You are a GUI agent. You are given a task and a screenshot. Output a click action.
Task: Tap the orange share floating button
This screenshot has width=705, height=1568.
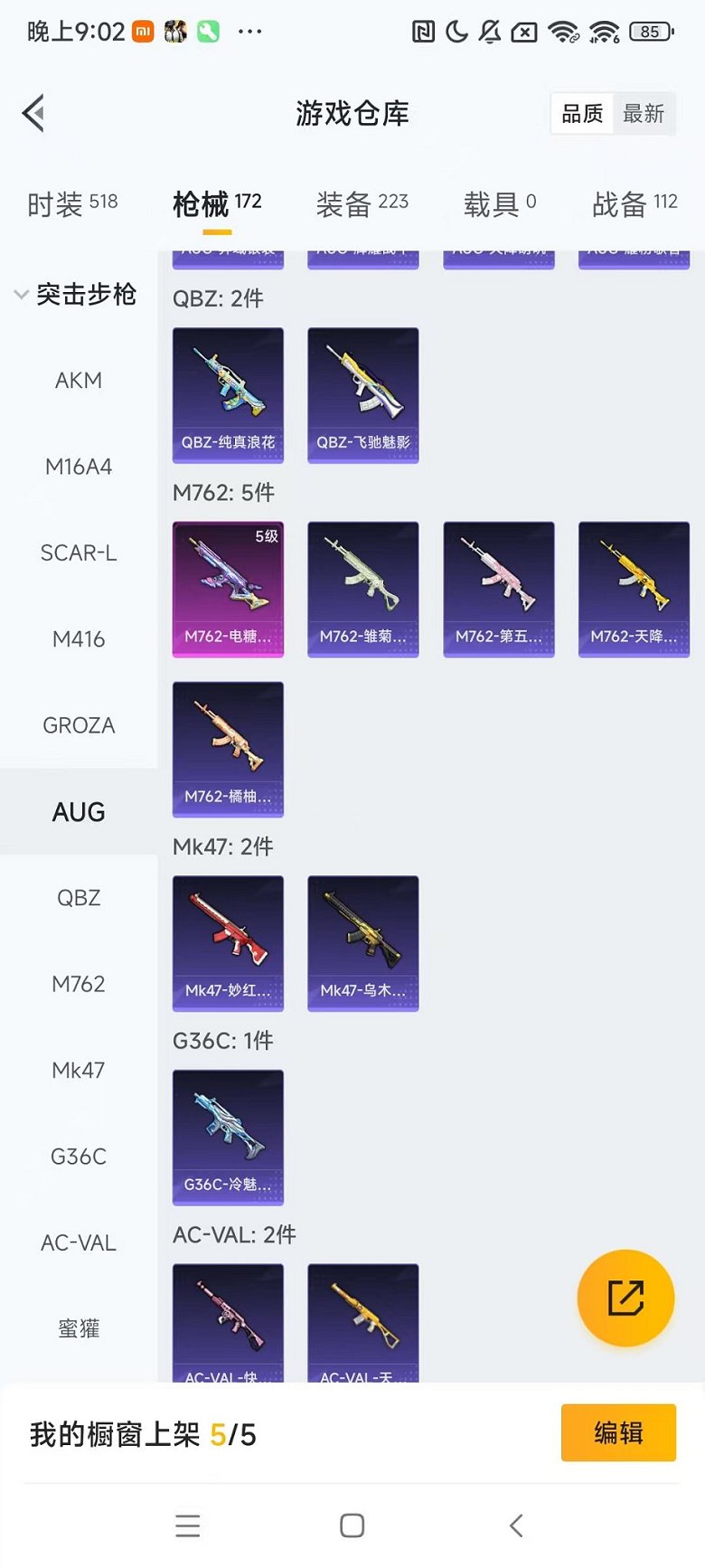625,1298
